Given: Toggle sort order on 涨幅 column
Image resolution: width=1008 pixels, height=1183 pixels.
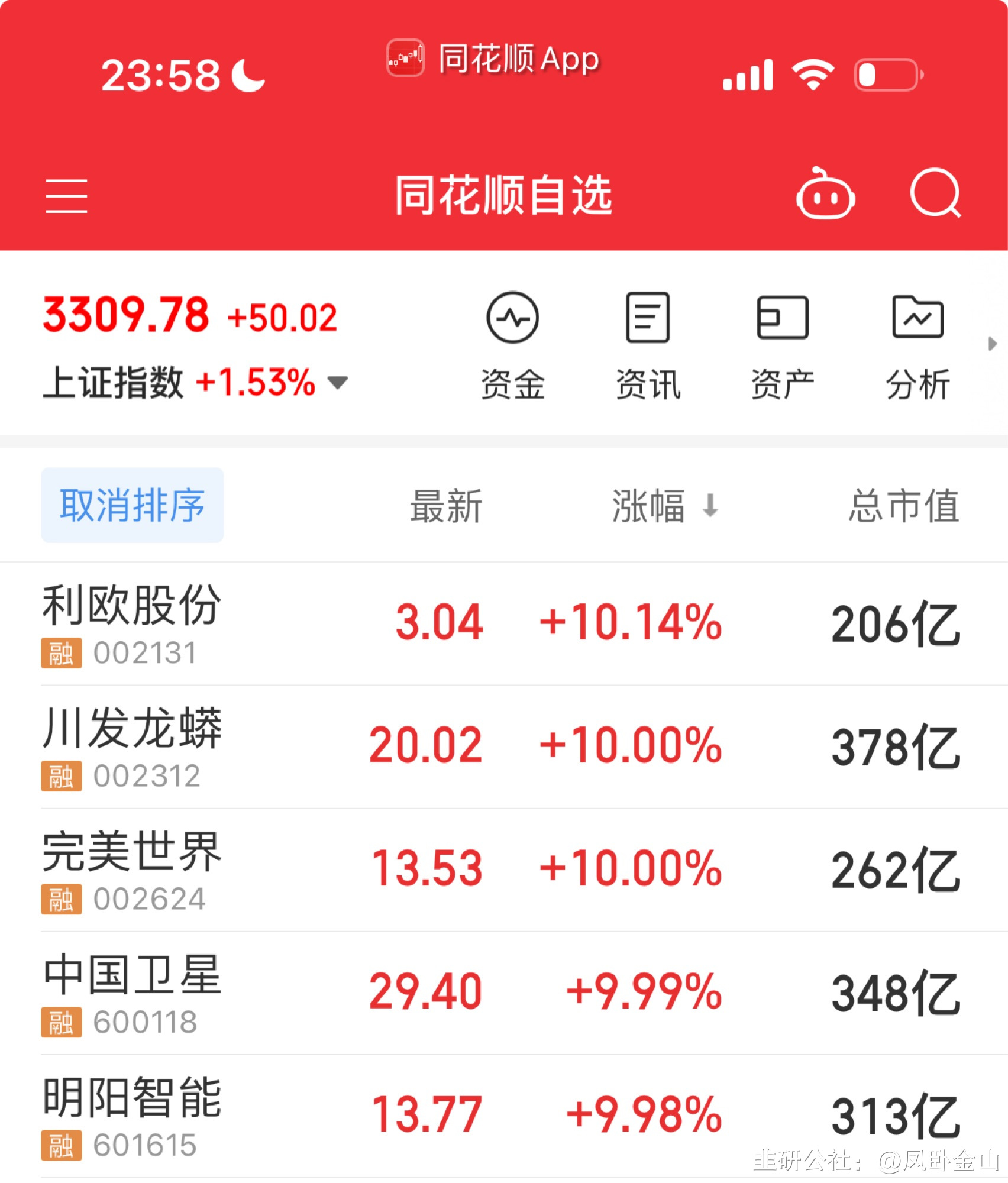Looking at the screenshot, I should pyautogui.click(x=648, y=506).
